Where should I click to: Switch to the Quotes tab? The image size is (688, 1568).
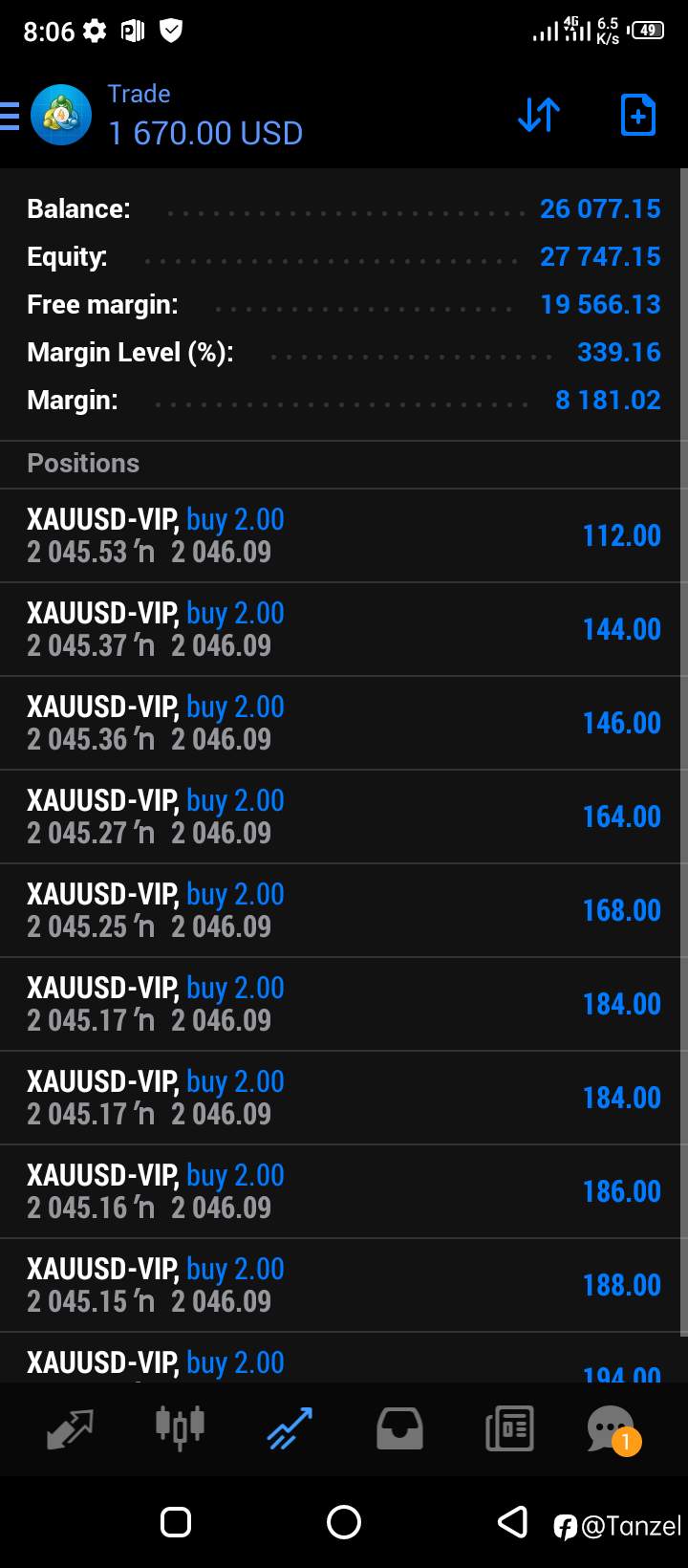click(70, 1428)
